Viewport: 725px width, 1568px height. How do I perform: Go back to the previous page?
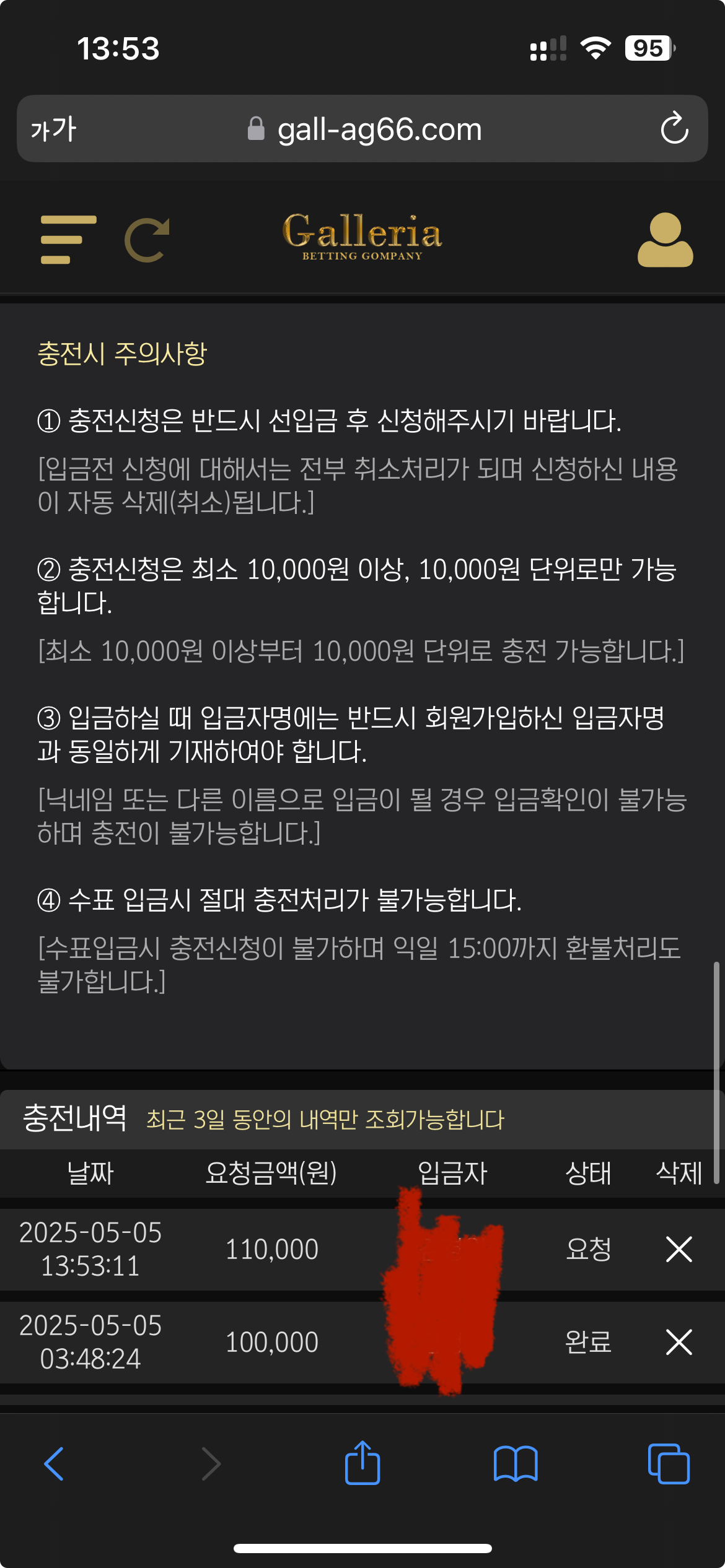pyautogui.click(x=54, y=1464)
